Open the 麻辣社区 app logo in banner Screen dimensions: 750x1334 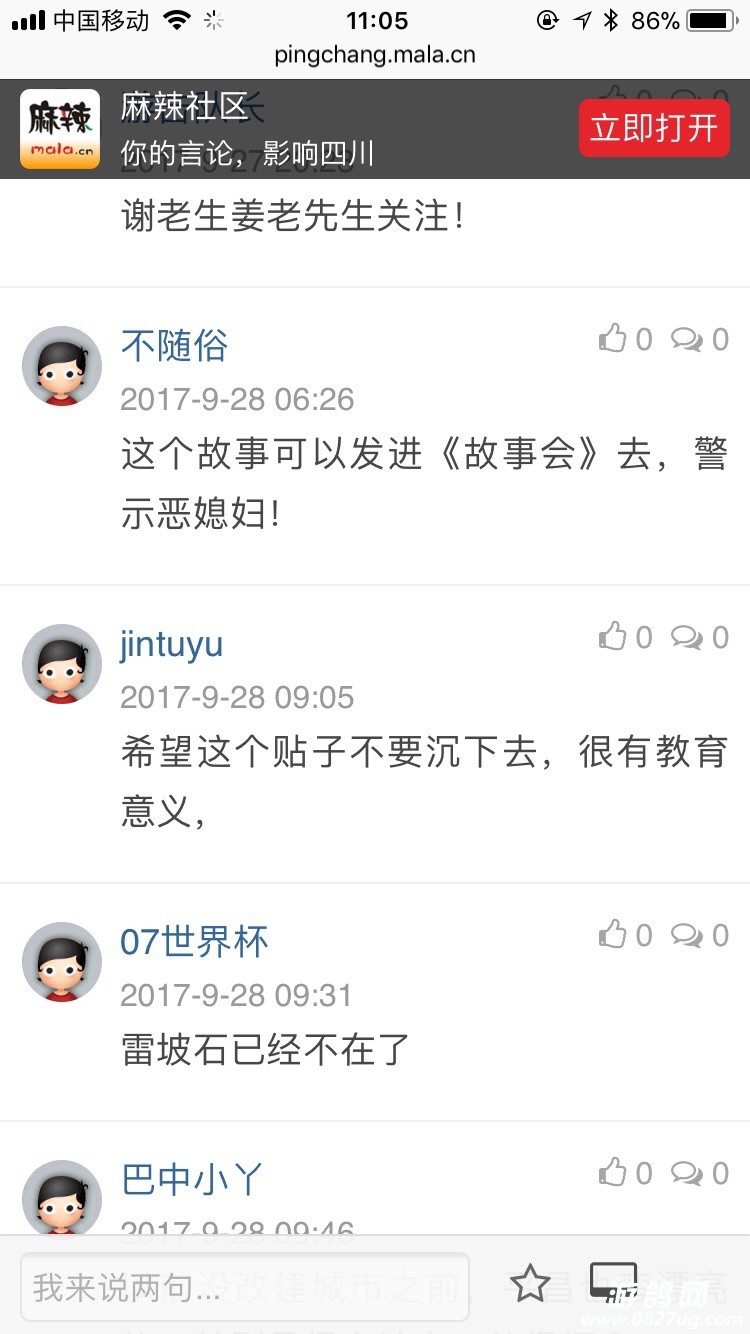click(x=60, y=129)
